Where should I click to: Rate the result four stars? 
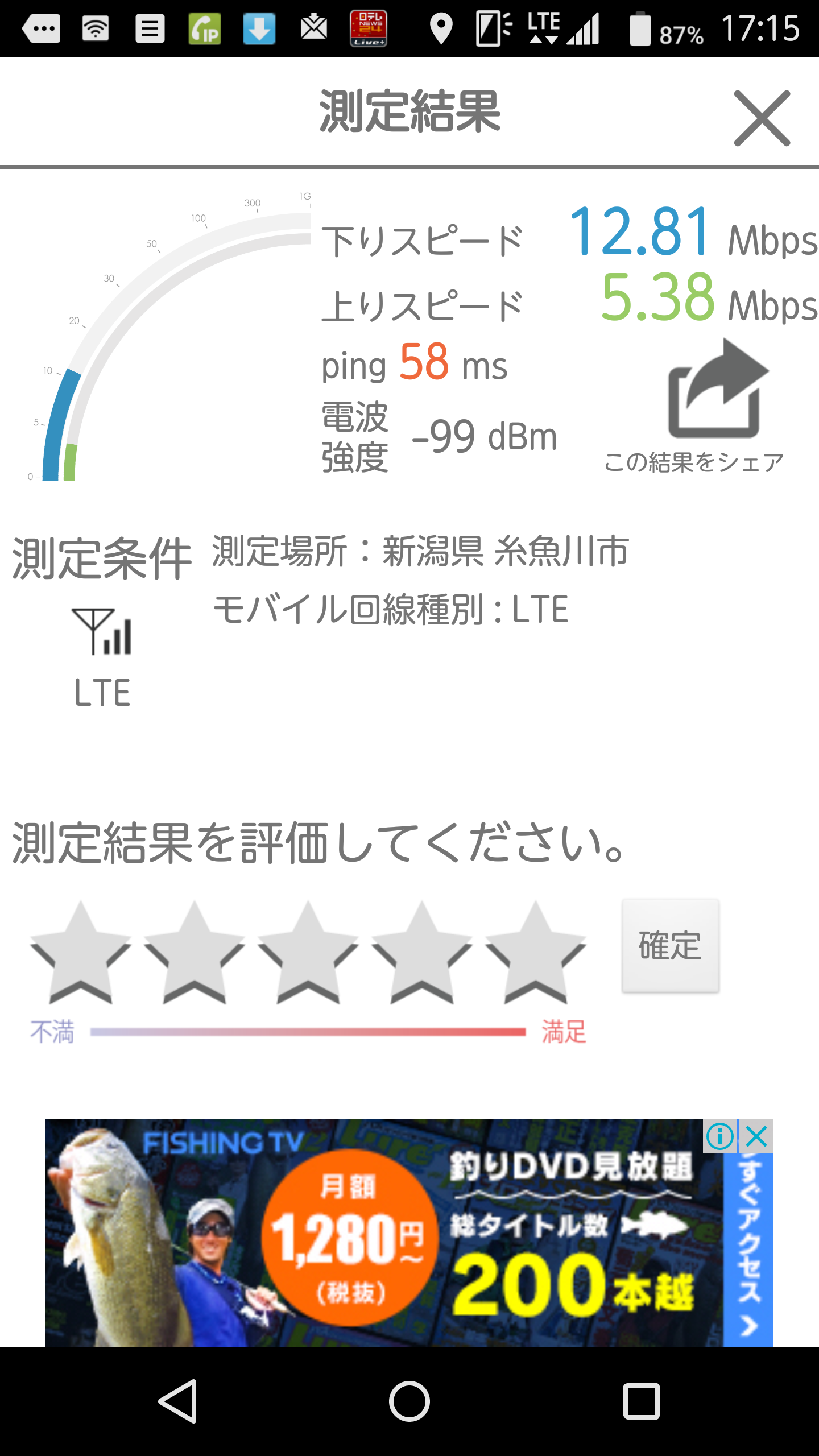click(x=421, y=953)
